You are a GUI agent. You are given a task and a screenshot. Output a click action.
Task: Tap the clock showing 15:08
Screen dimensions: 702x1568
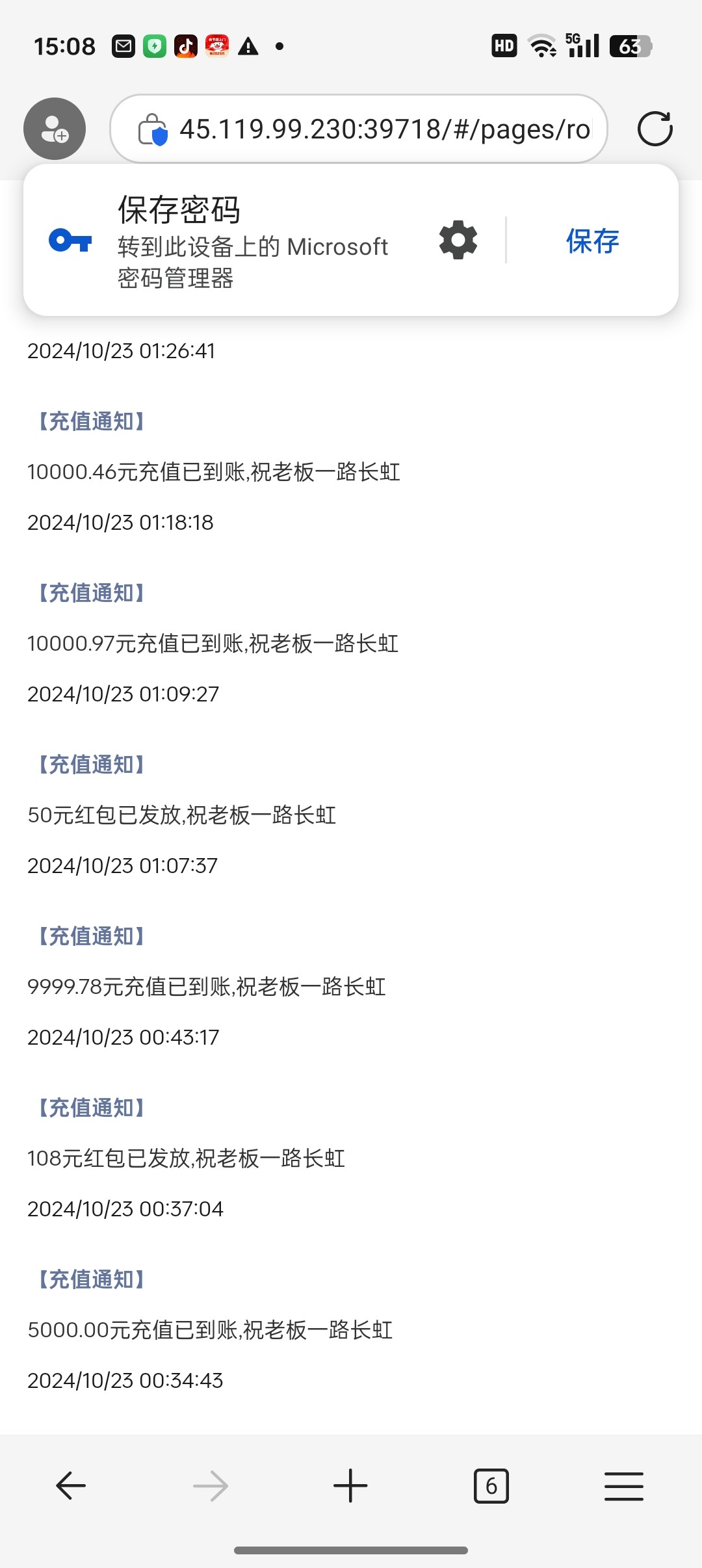[65, 46]
